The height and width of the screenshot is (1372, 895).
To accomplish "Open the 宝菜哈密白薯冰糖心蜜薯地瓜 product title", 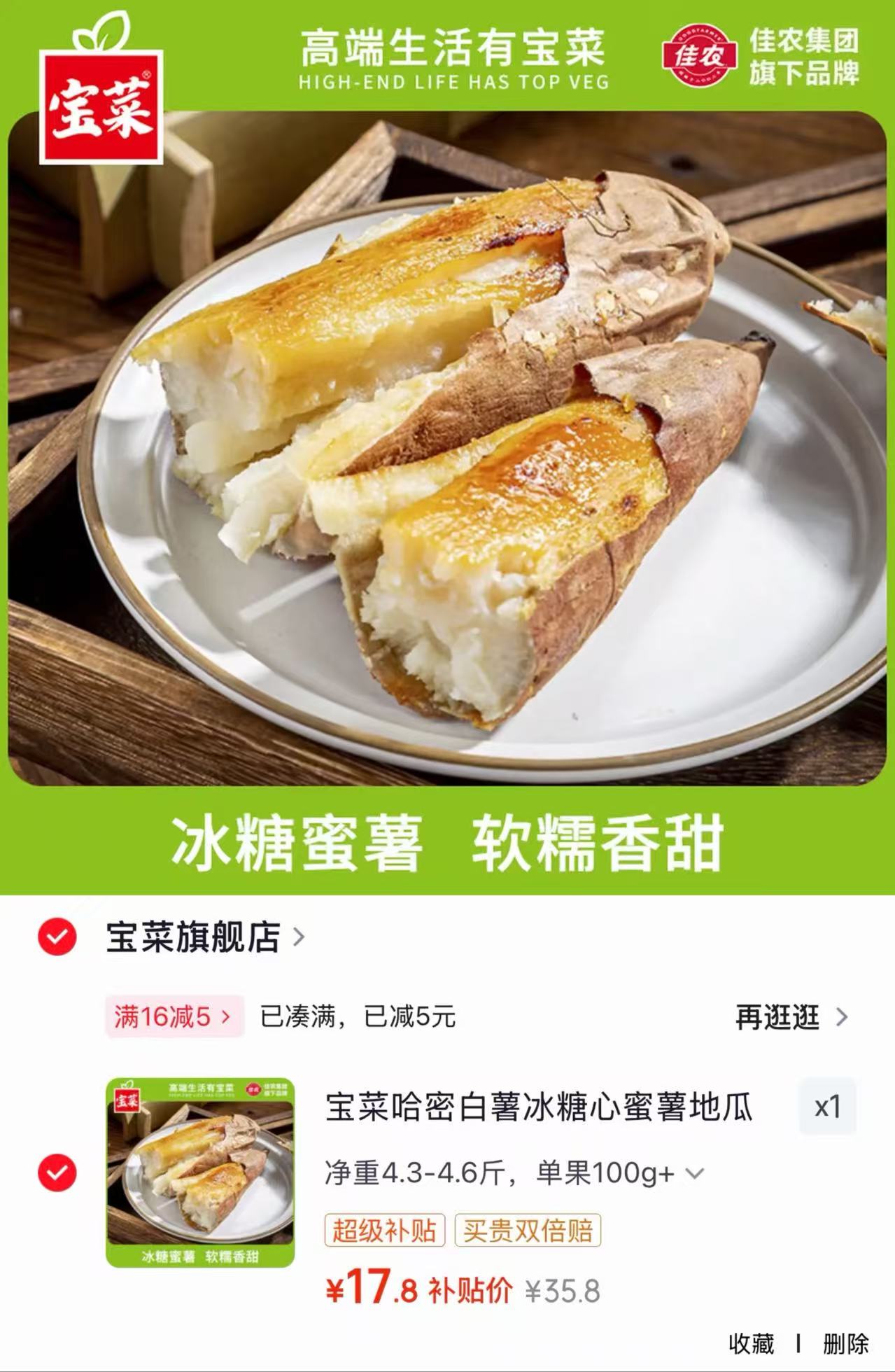I will click(539, 1107).
